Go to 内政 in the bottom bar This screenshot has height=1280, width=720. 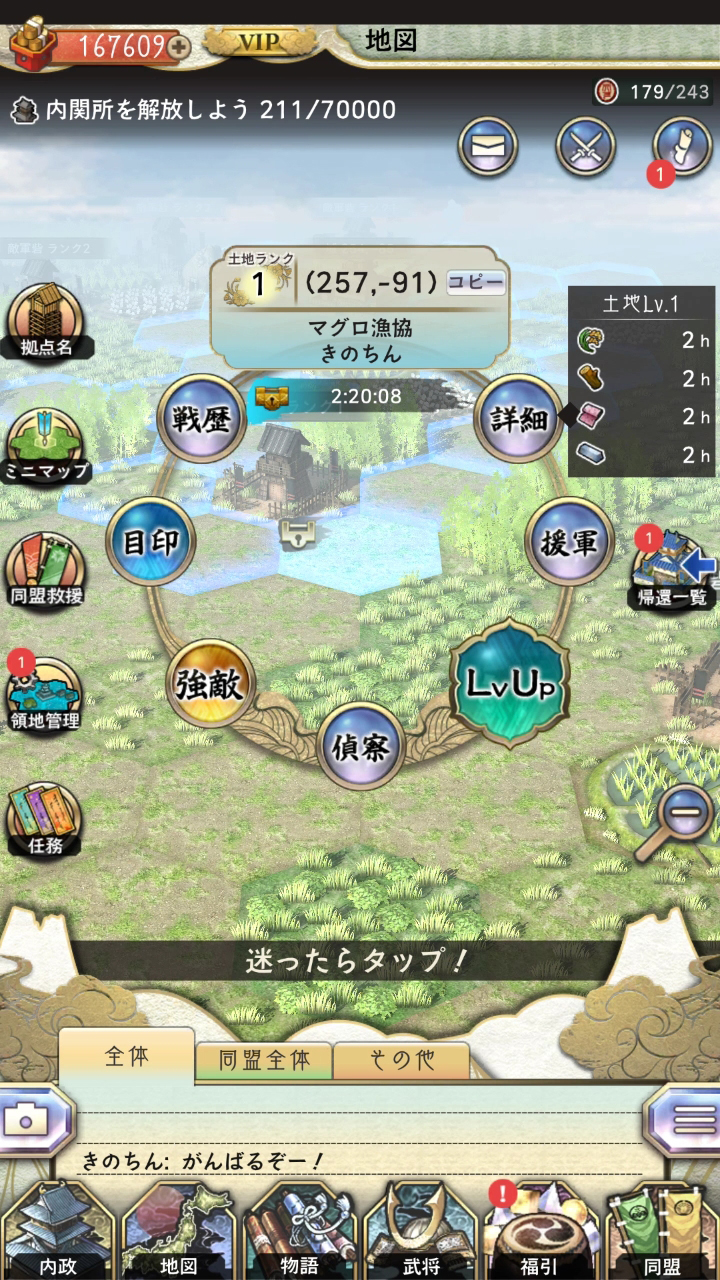coord(58,1232)
